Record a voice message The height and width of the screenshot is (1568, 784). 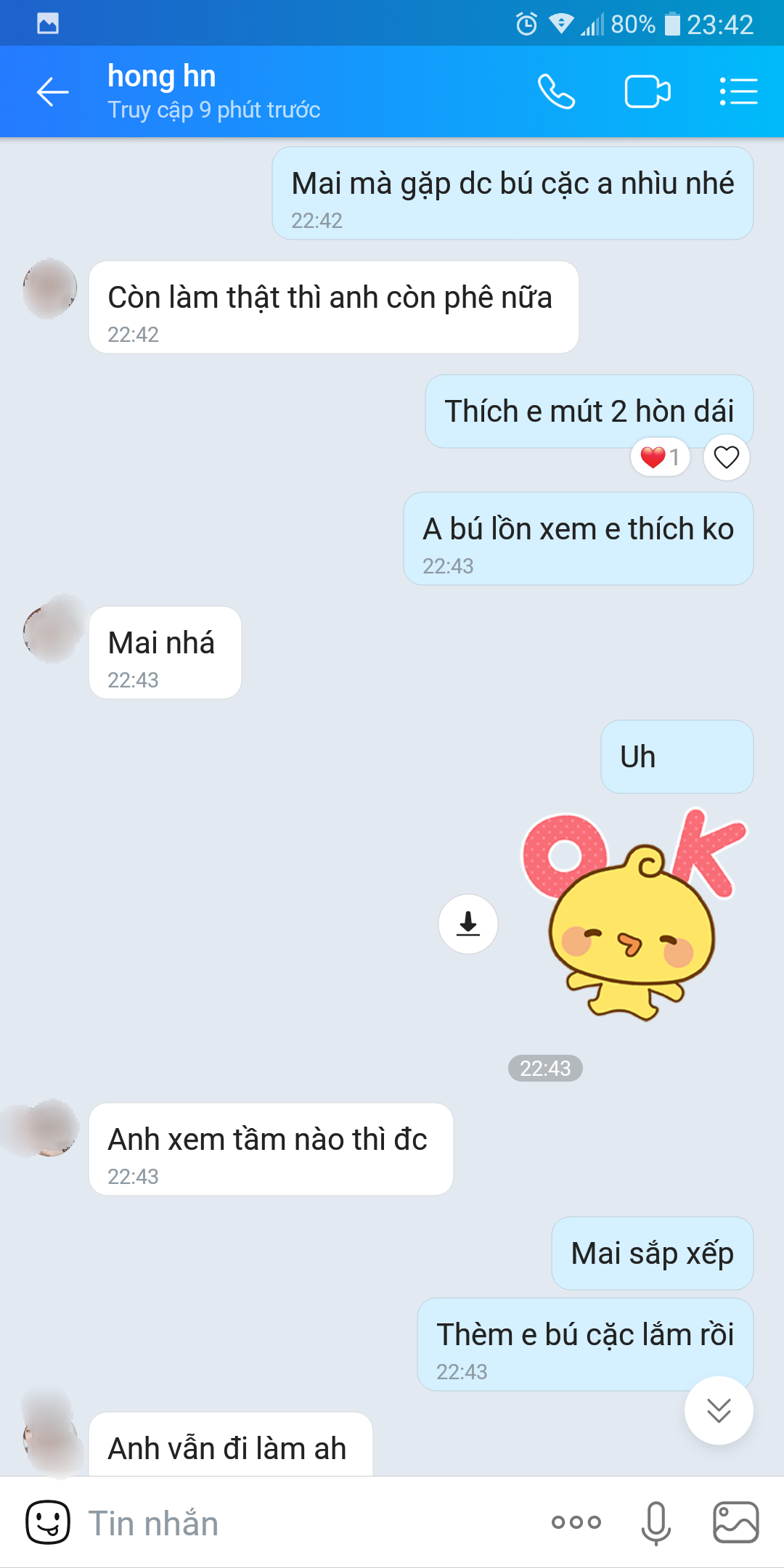click(x=656, y=1522)
